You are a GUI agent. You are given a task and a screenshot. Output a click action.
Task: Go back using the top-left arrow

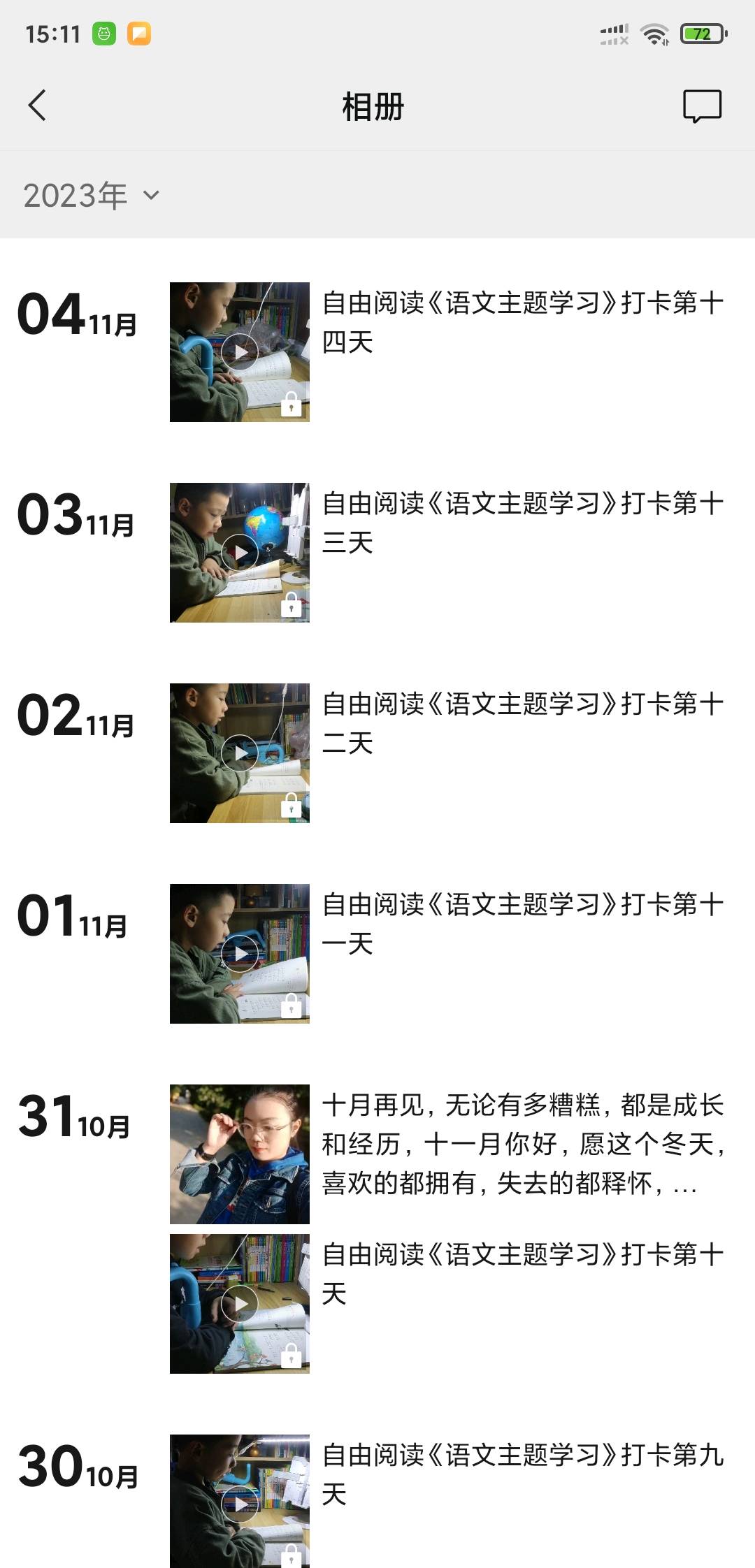pos(37,106)
